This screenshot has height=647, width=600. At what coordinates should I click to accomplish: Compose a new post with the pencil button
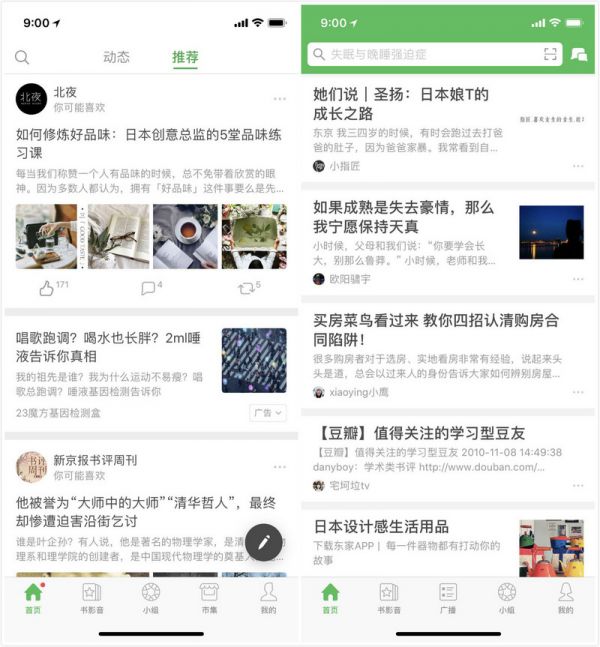(264, 542)
